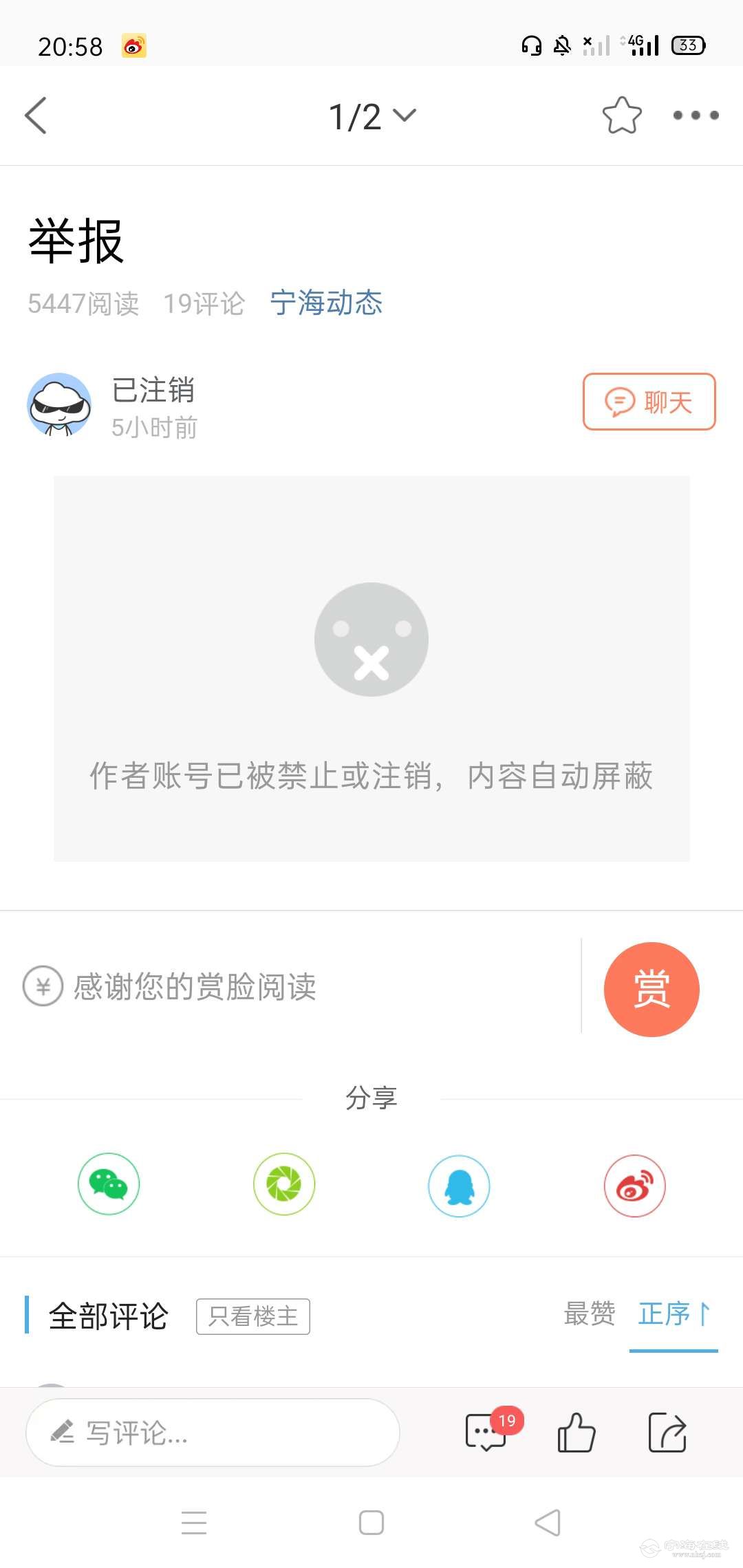This screenshot has height=1568, width=743.
Task: Open the 宁海动态 board link
Action: tap(326, 303)
